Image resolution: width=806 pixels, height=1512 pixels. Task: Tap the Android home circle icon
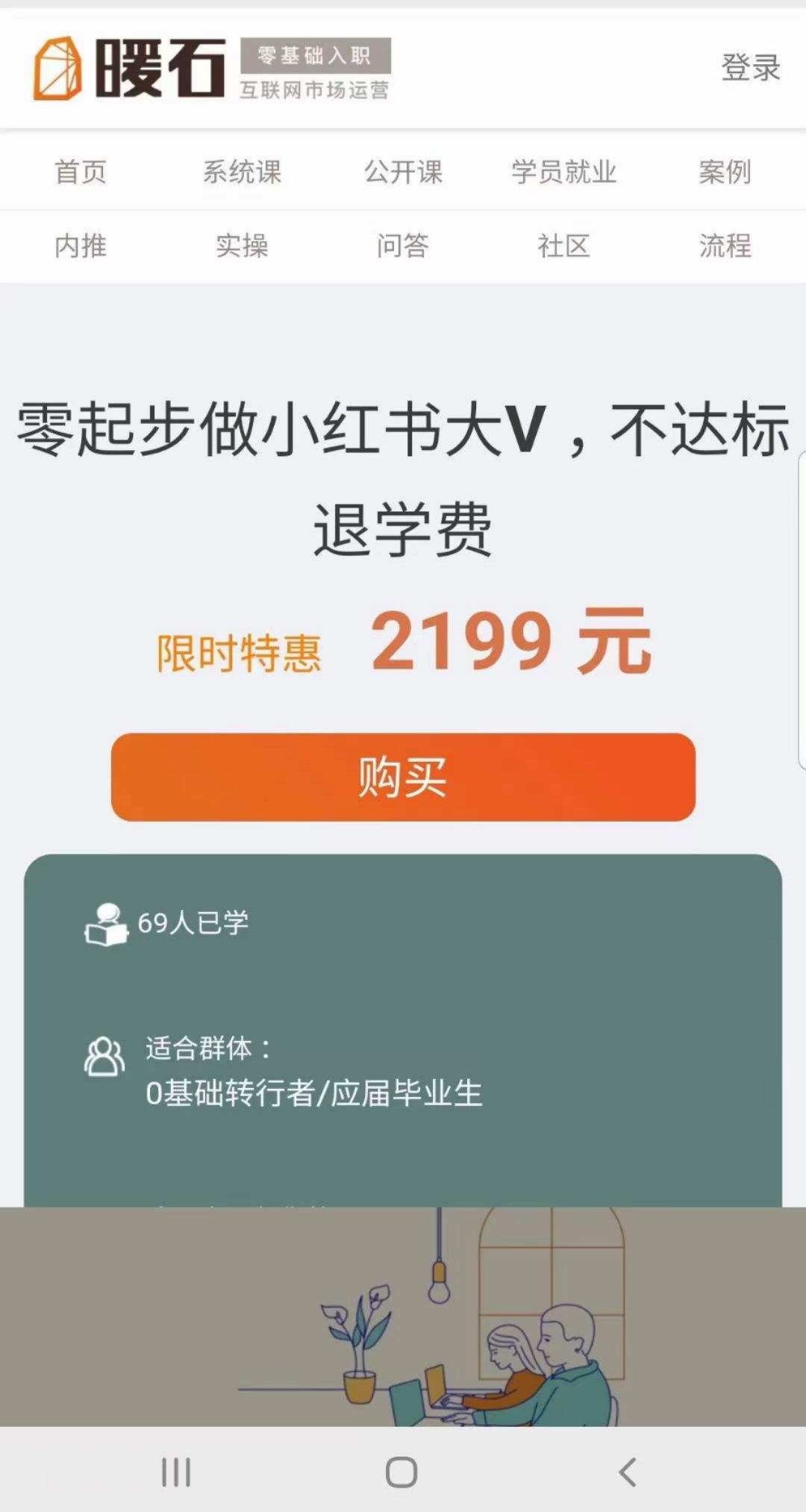point(402,1471)
